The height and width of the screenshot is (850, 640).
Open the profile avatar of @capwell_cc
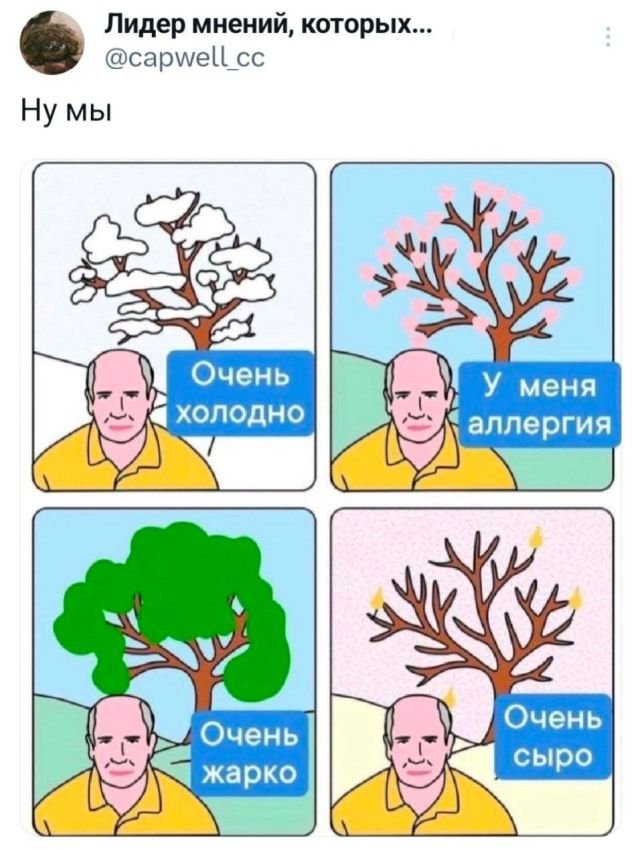52,43
